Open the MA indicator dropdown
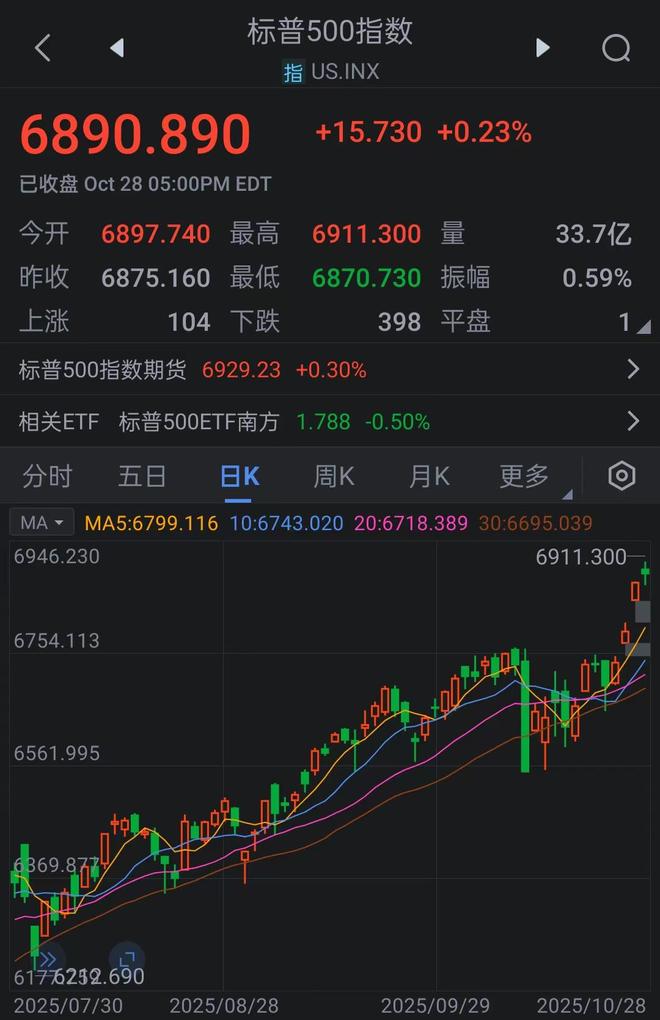Screen dimensions: 660x1020 click(x=42, y=522)
